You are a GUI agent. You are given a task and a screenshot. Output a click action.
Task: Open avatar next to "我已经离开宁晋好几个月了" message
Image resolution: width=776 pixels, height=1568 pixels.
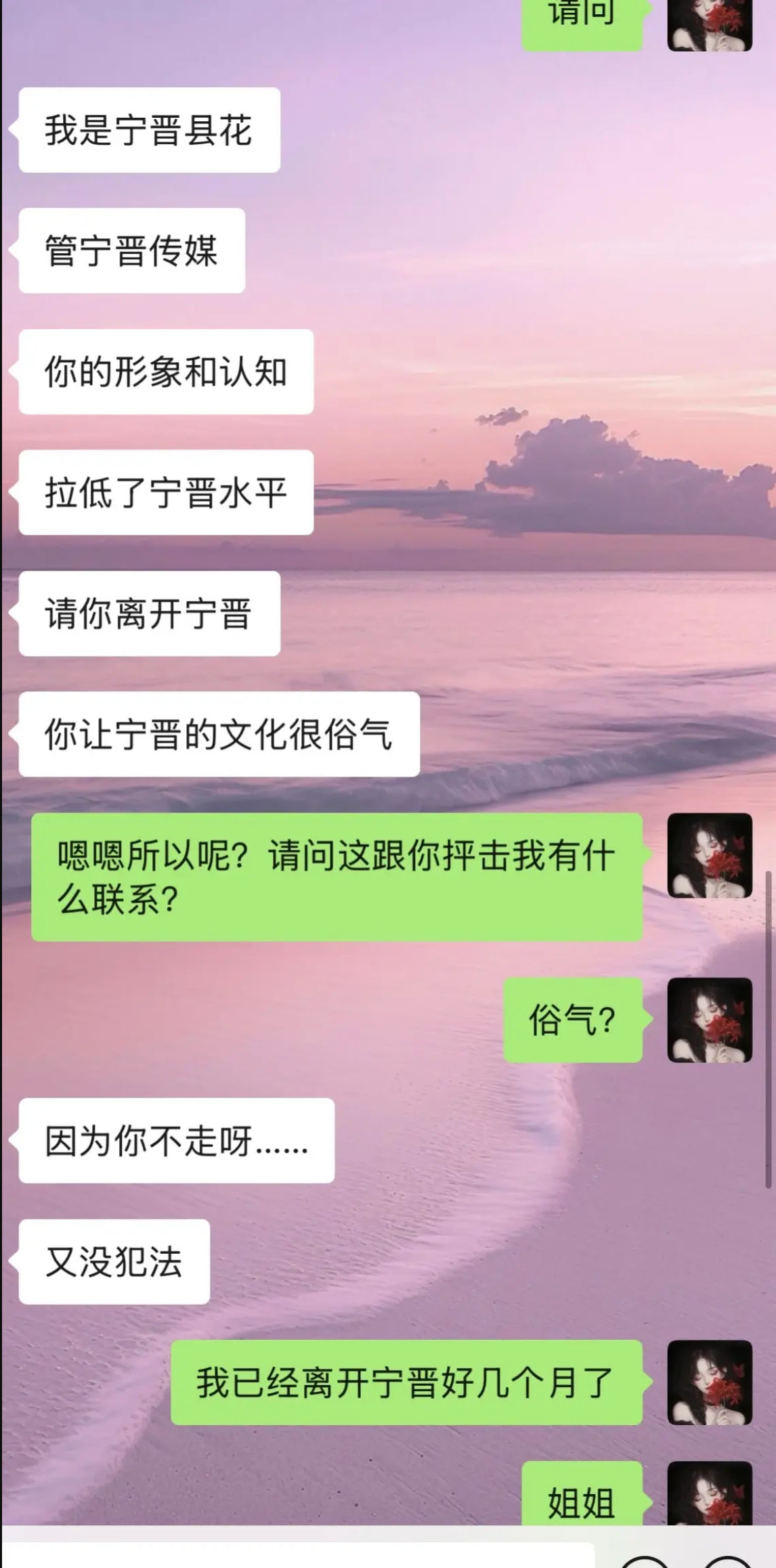(x=710, y=1382)
